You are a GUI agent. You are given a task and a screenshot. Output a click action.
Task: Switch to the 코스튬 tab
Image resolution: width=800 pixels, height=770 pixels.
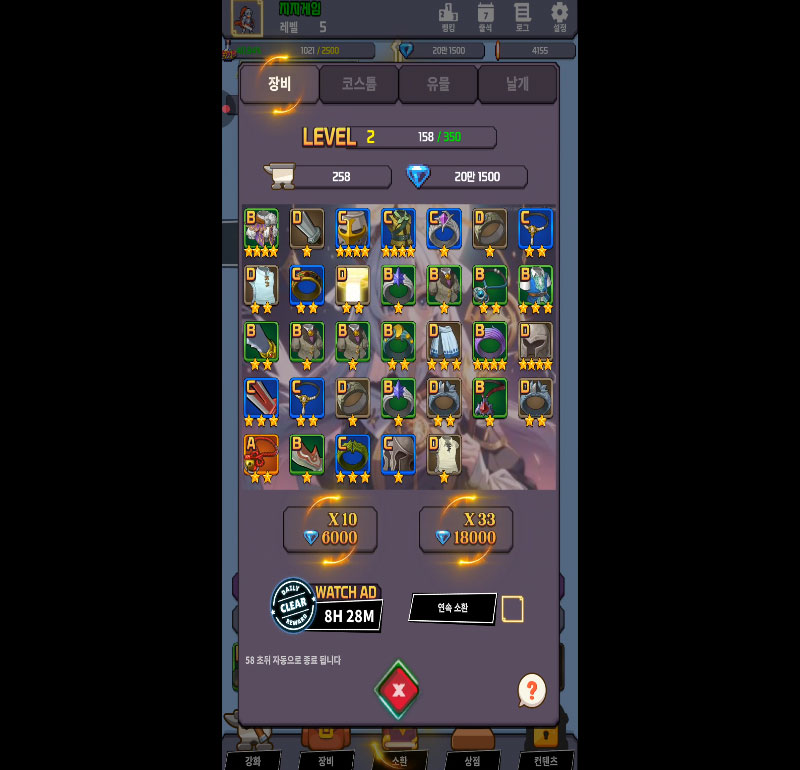[359, 84]
